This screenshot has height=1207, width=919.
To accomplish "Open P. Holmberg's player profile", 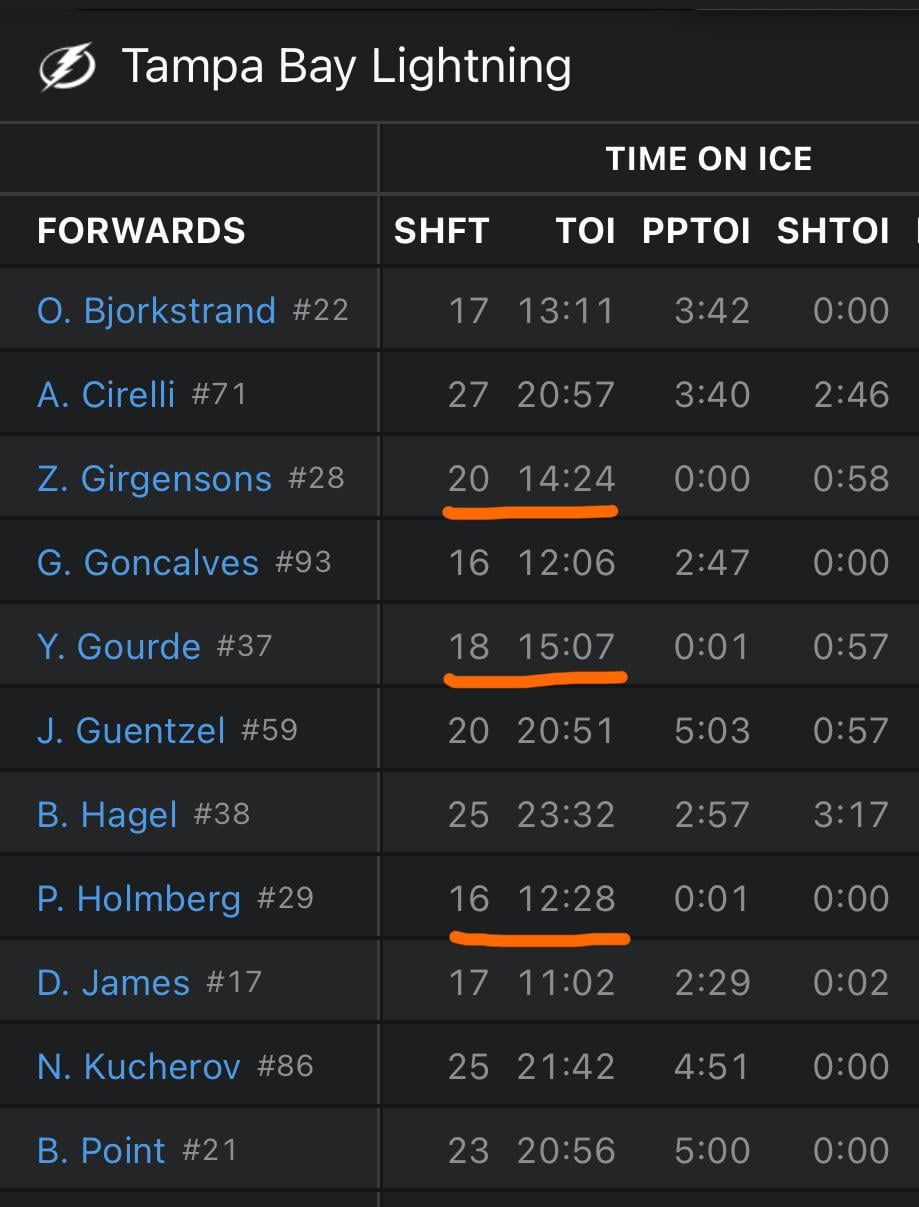I will pyautogui.click(x=139, y=899).
